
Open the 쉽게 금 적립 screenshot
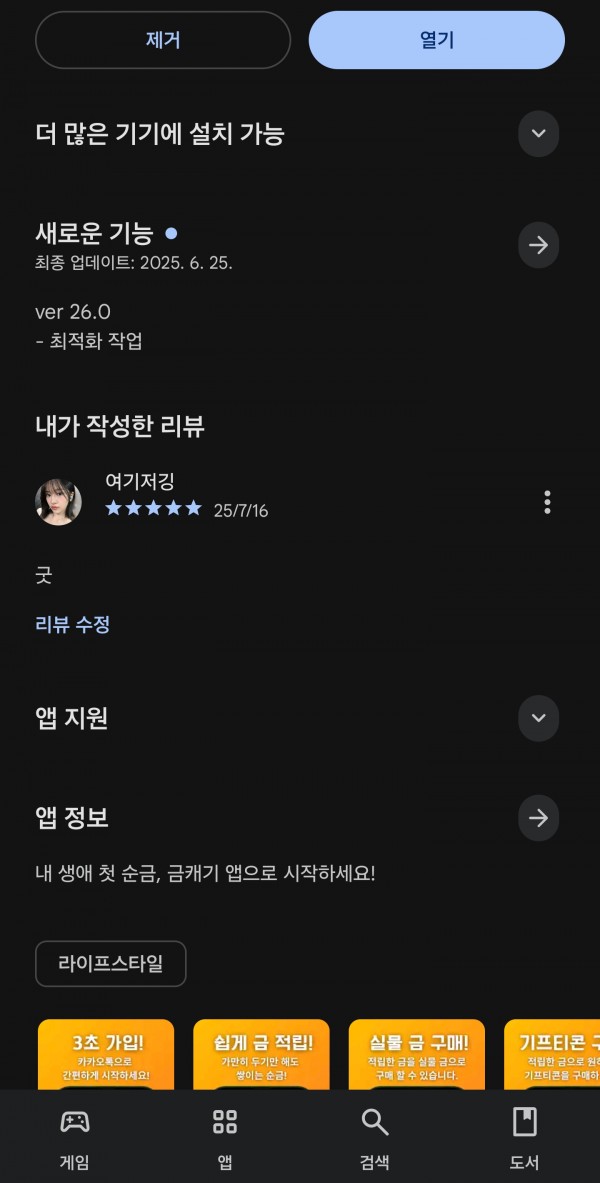261,1054
